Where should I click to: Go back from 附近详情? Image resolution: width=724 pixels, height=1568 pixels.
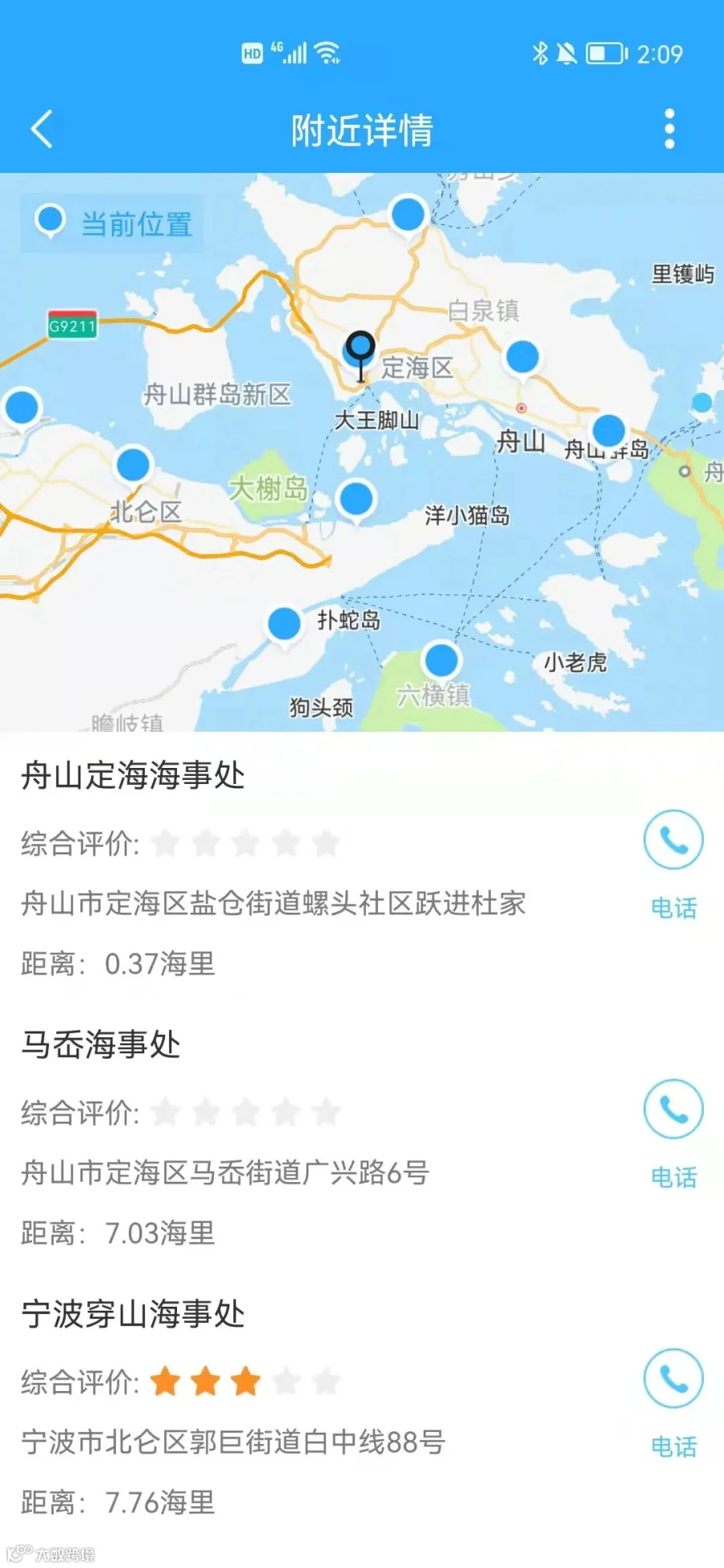click(x=42, y=129)
